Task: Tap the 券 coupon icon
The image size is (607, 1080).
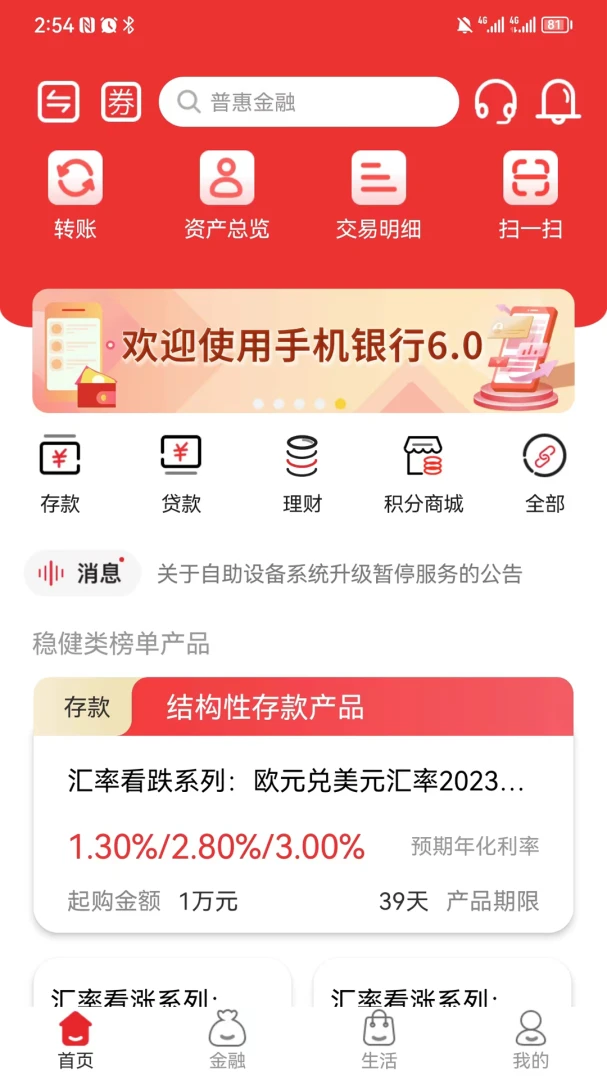Action: click(x=121, y=102)
